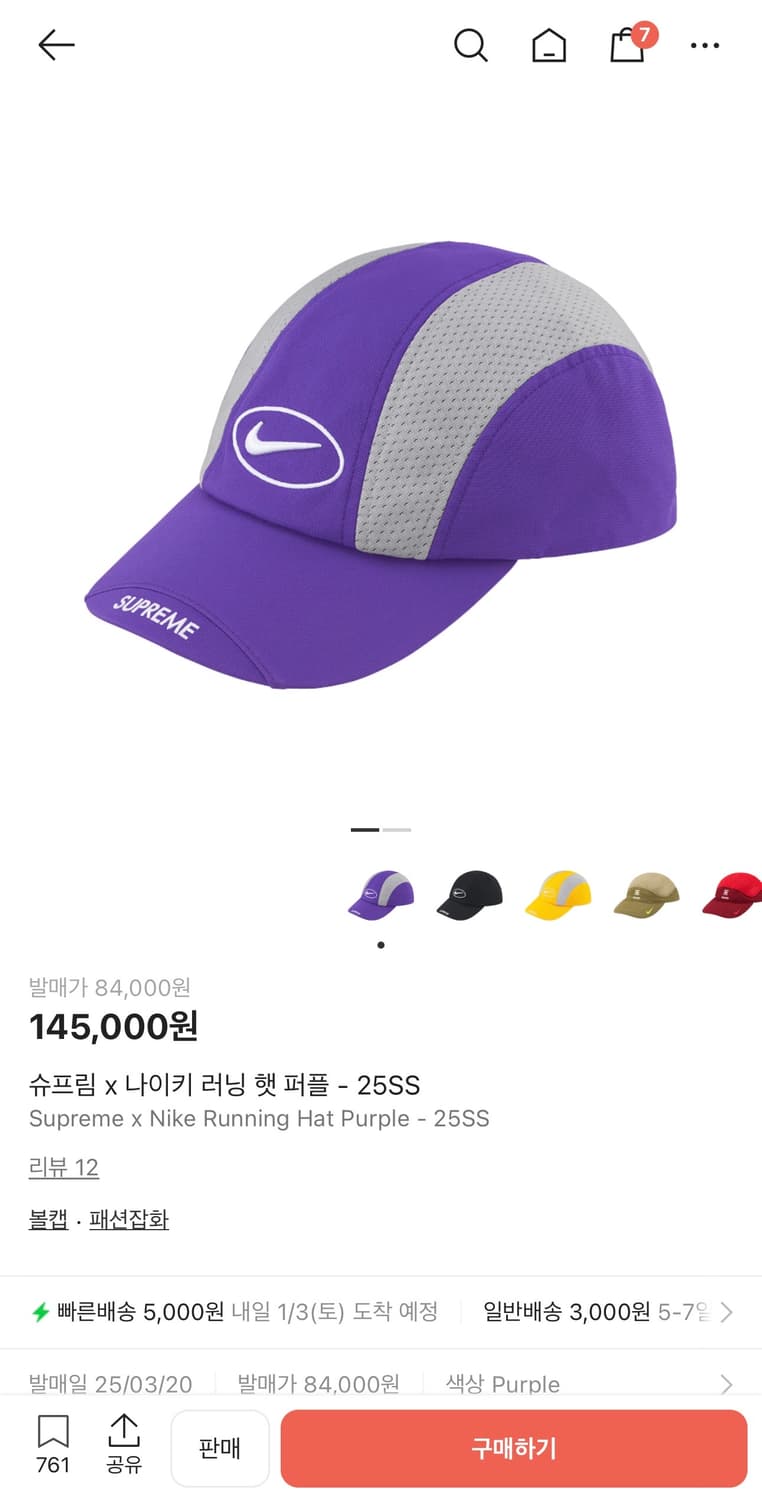Open the shopping bag with 7 items
The height and width of the screenshot is (1500, 762).
coord(627,47)
